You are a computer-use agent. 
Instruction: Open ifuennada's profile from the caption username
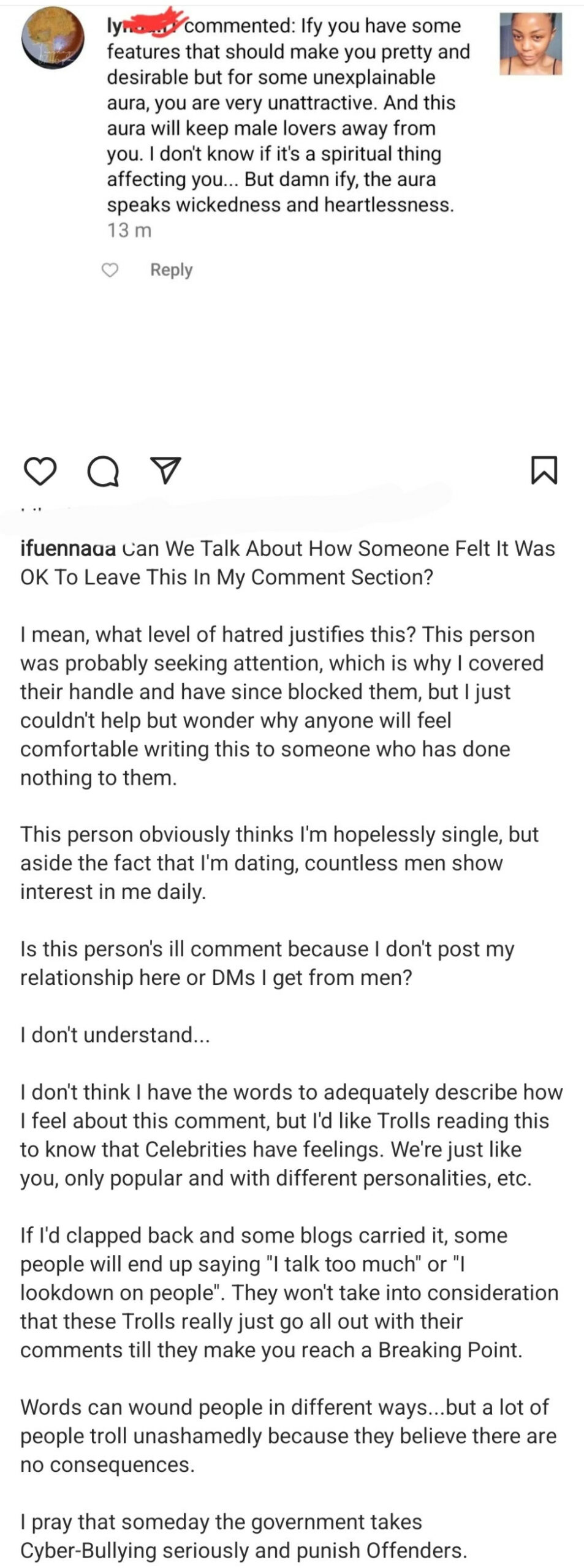click(x=67, y=548)
